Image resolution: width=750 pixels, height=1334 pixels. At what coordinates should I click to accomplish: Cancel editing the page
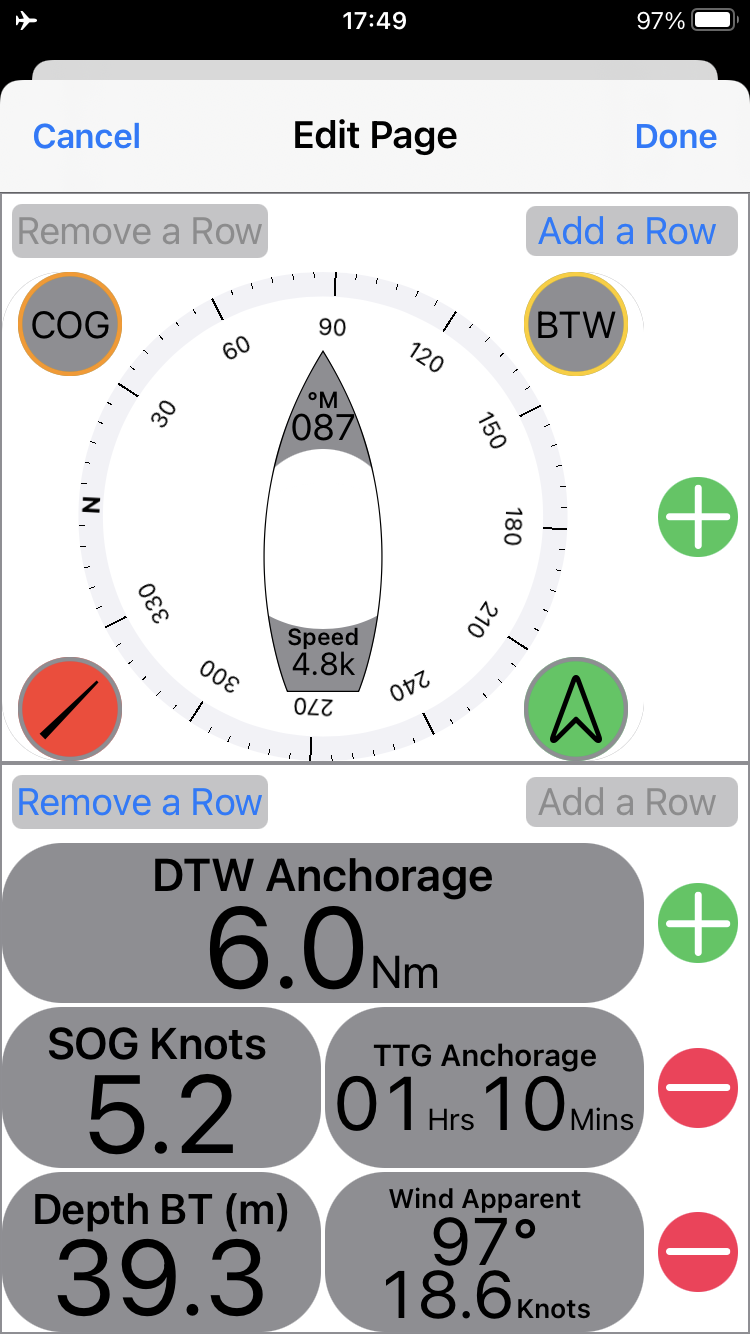point(87,136)
